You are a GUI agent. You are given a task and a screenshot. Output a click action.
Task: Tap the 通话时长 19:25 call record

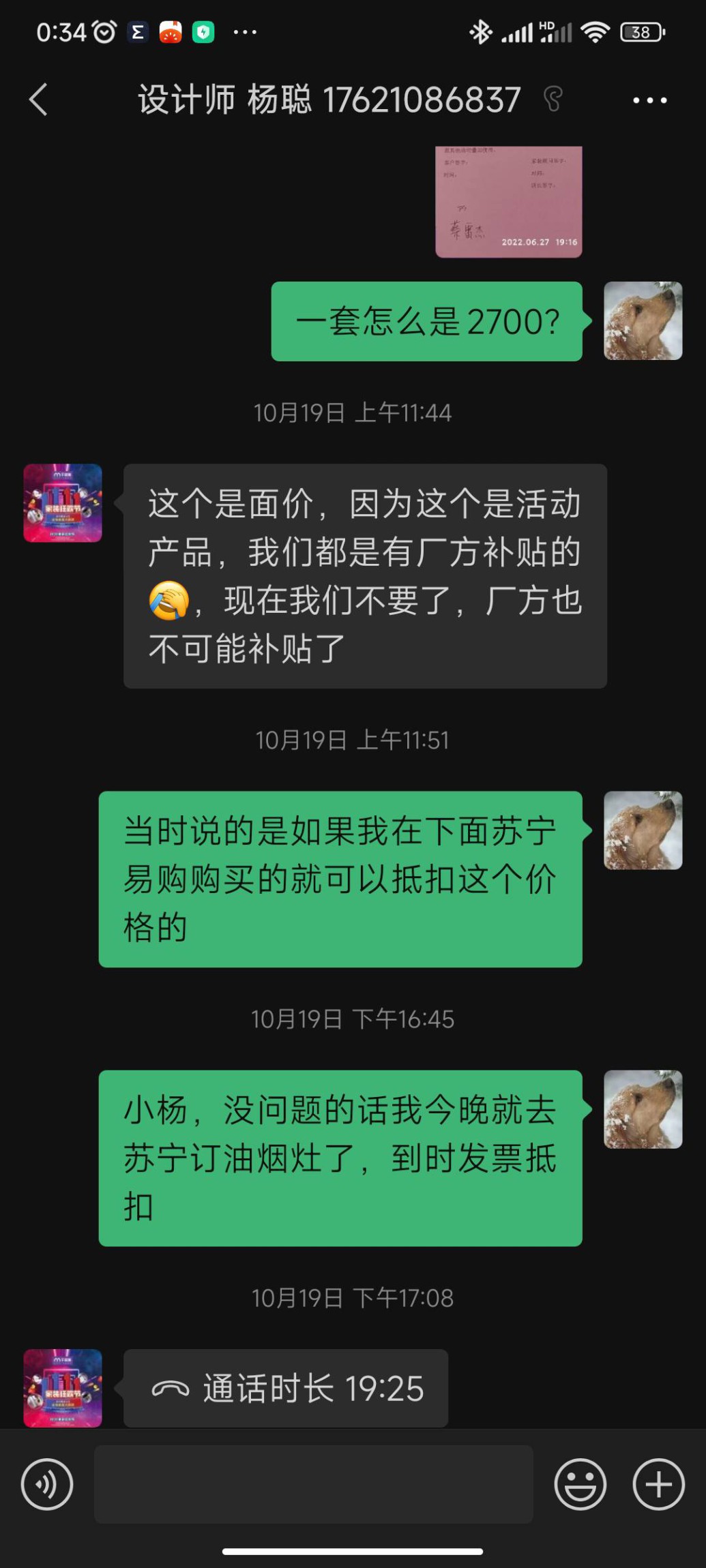(x=285, y=1388)
